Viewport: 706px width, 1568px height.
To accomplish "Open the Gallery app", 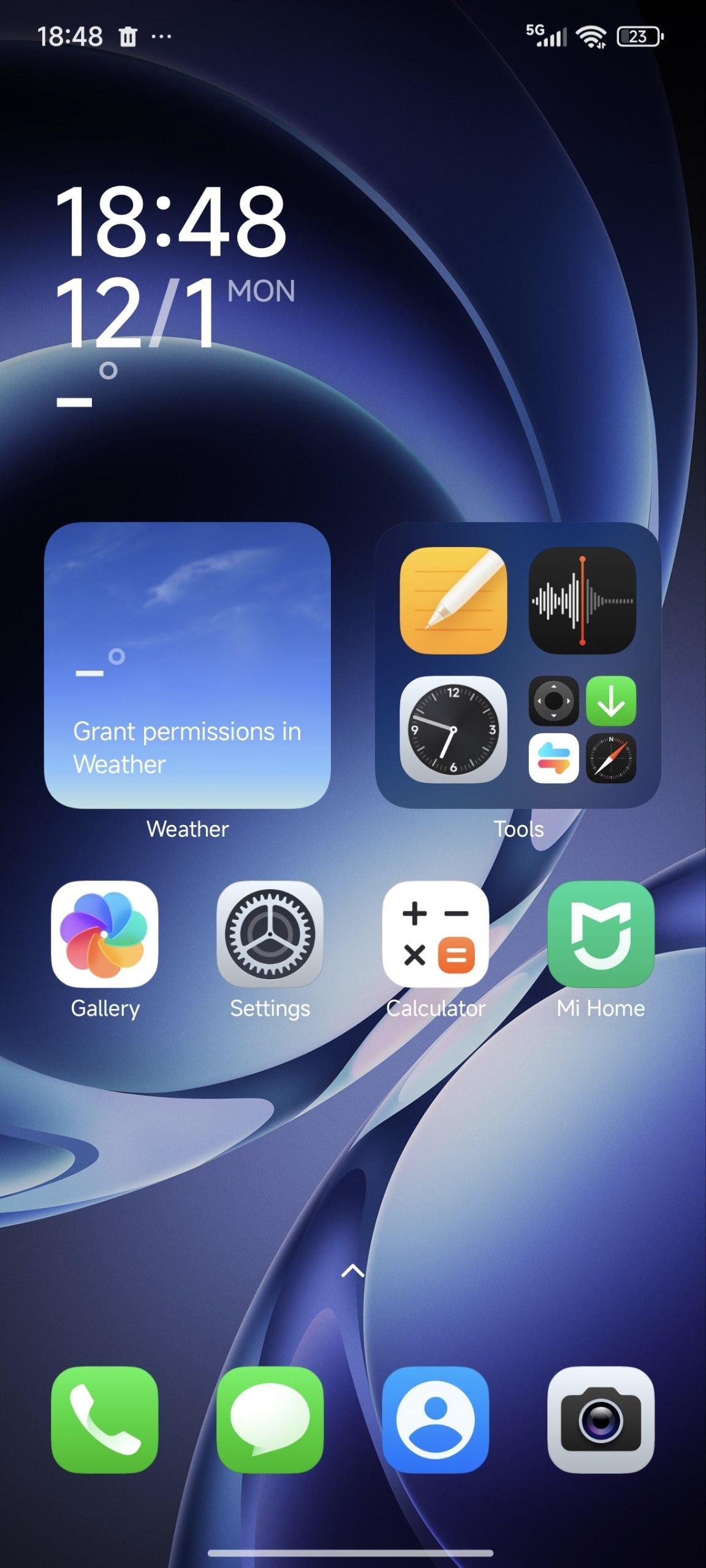I will point(105,934).
